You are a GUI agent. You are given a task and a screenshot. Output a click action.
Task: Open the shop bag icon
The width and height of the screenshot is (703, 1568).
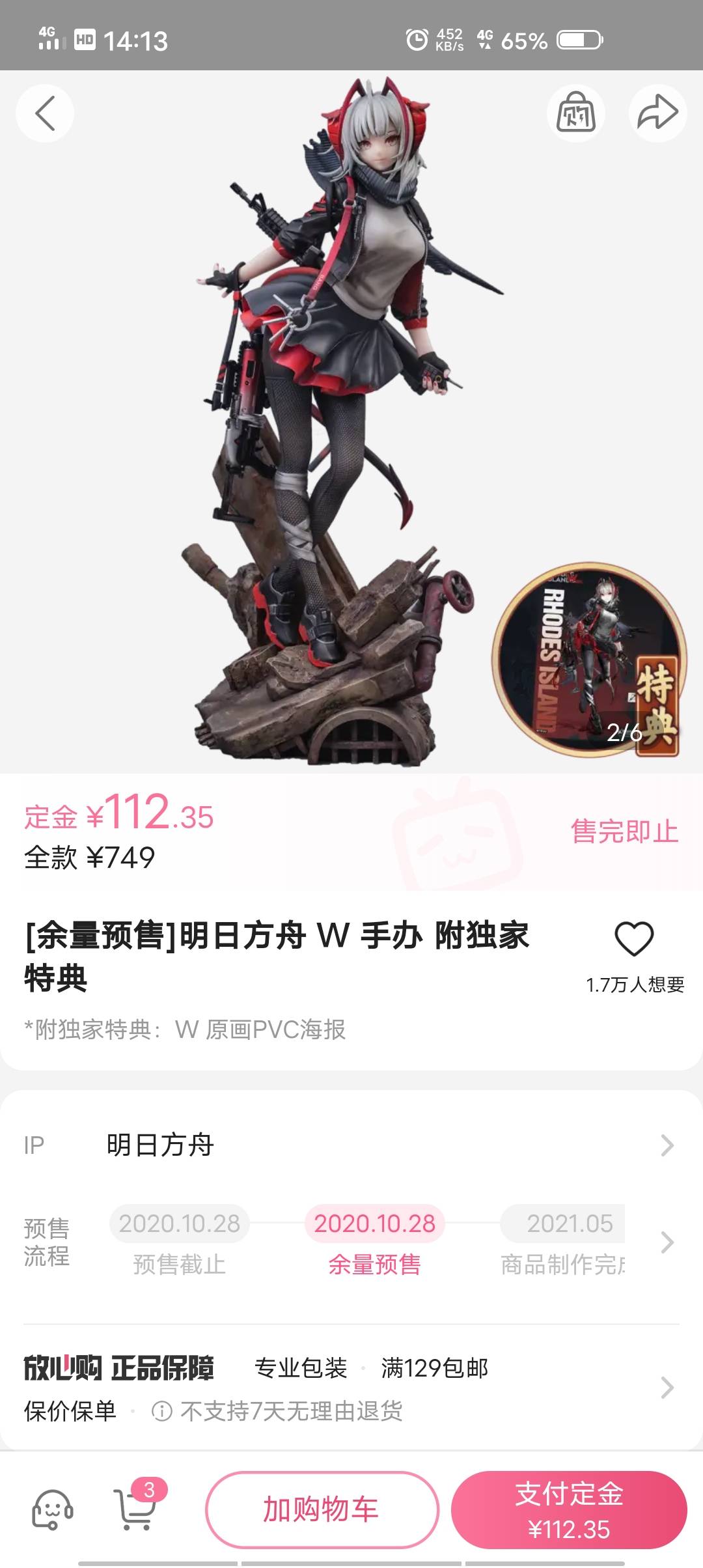coord(576,113)
